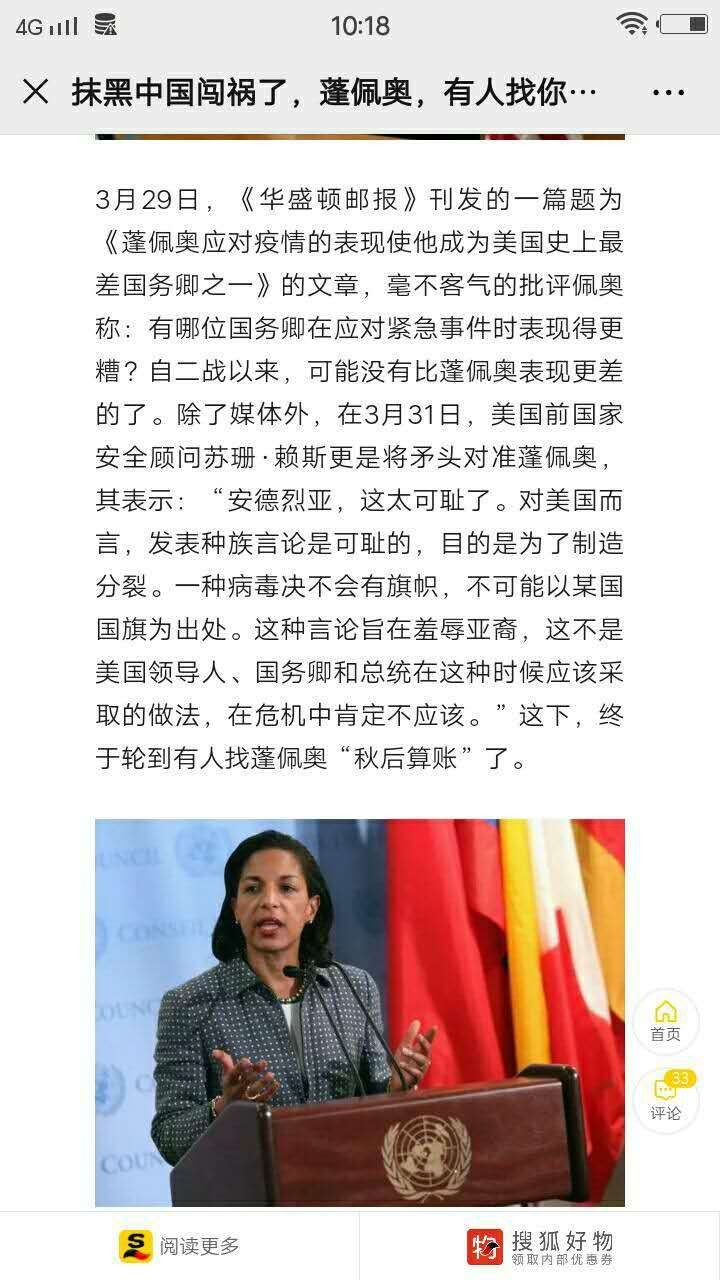The image size is (720, 1280).
Task: Open 评论 comments with 33 badge
Action: tap(666, 1099)
